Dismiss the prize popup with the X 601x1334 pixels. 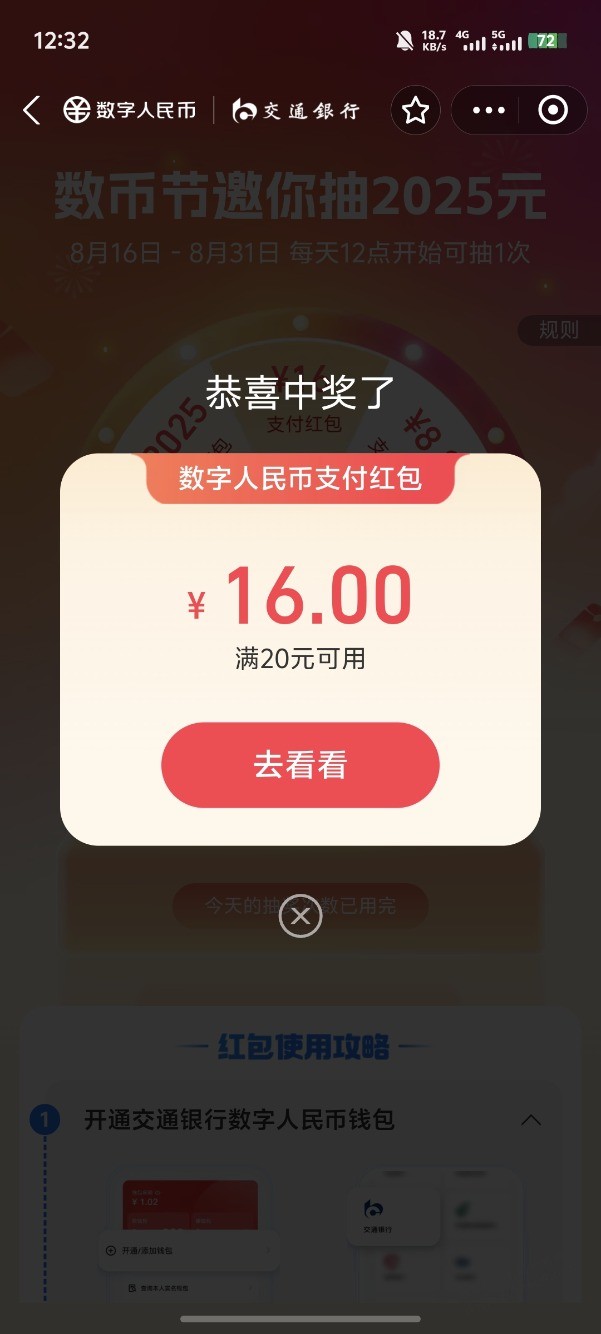tap(300, 916)
